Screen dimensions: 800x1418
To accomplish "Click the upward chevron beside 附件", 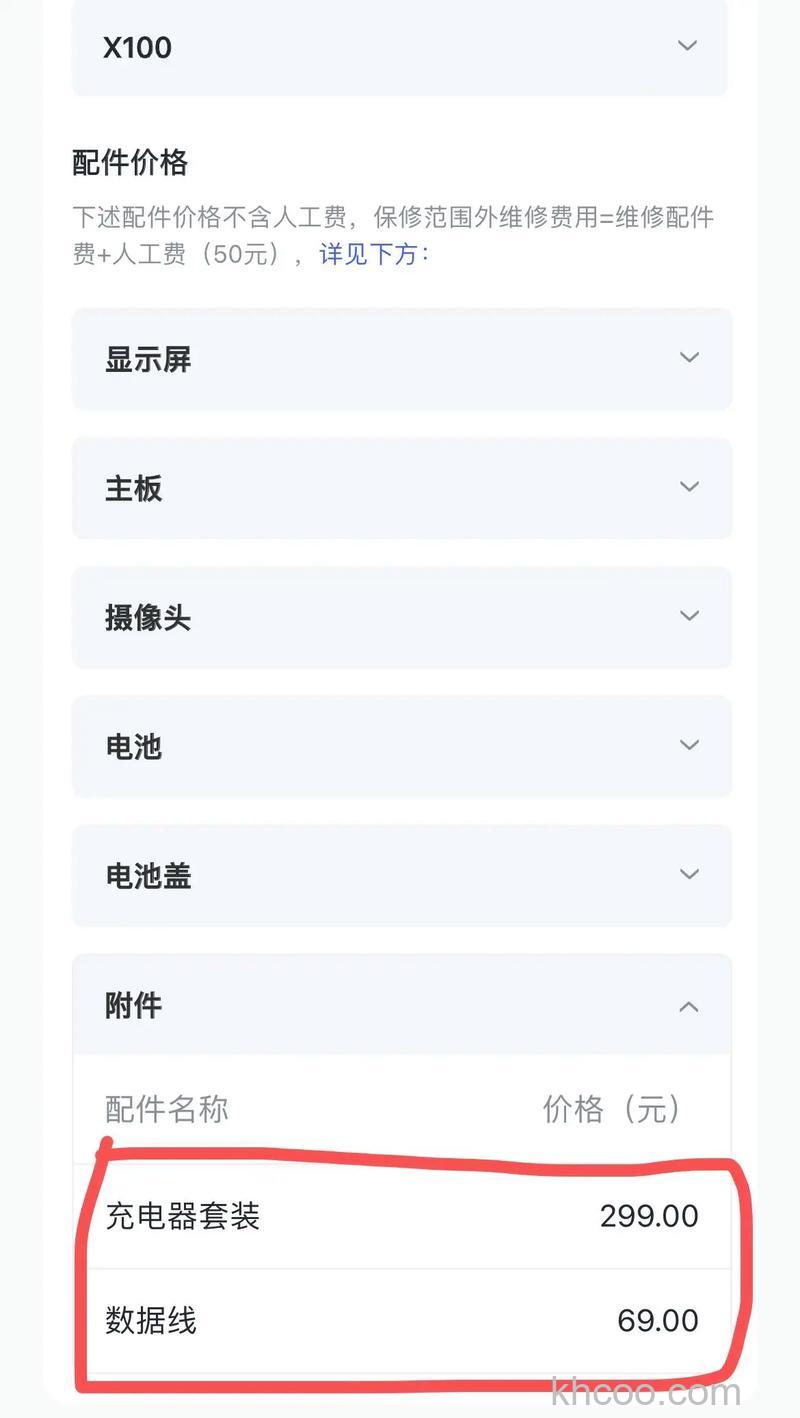I will tap(690, 1007).
